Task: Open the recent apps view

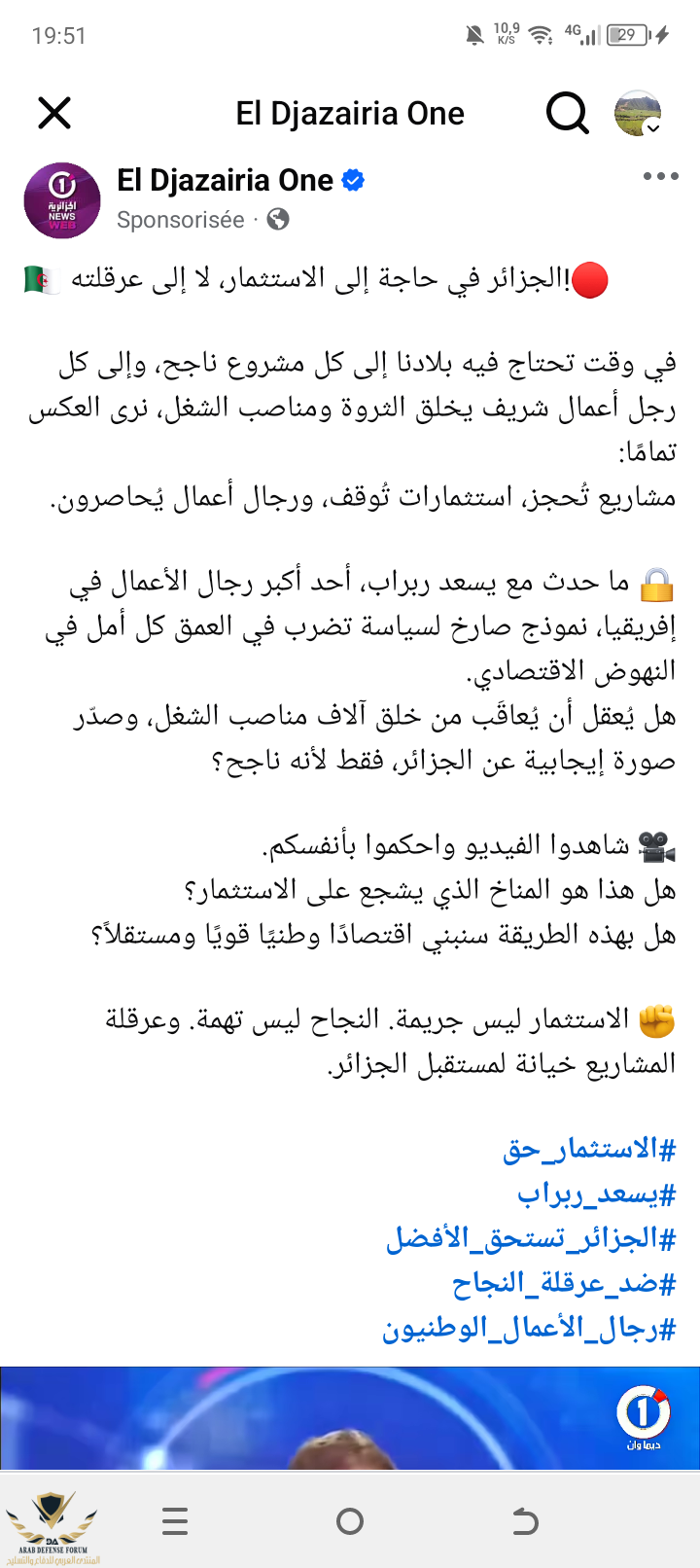Action: click(x=175, y=1520)
